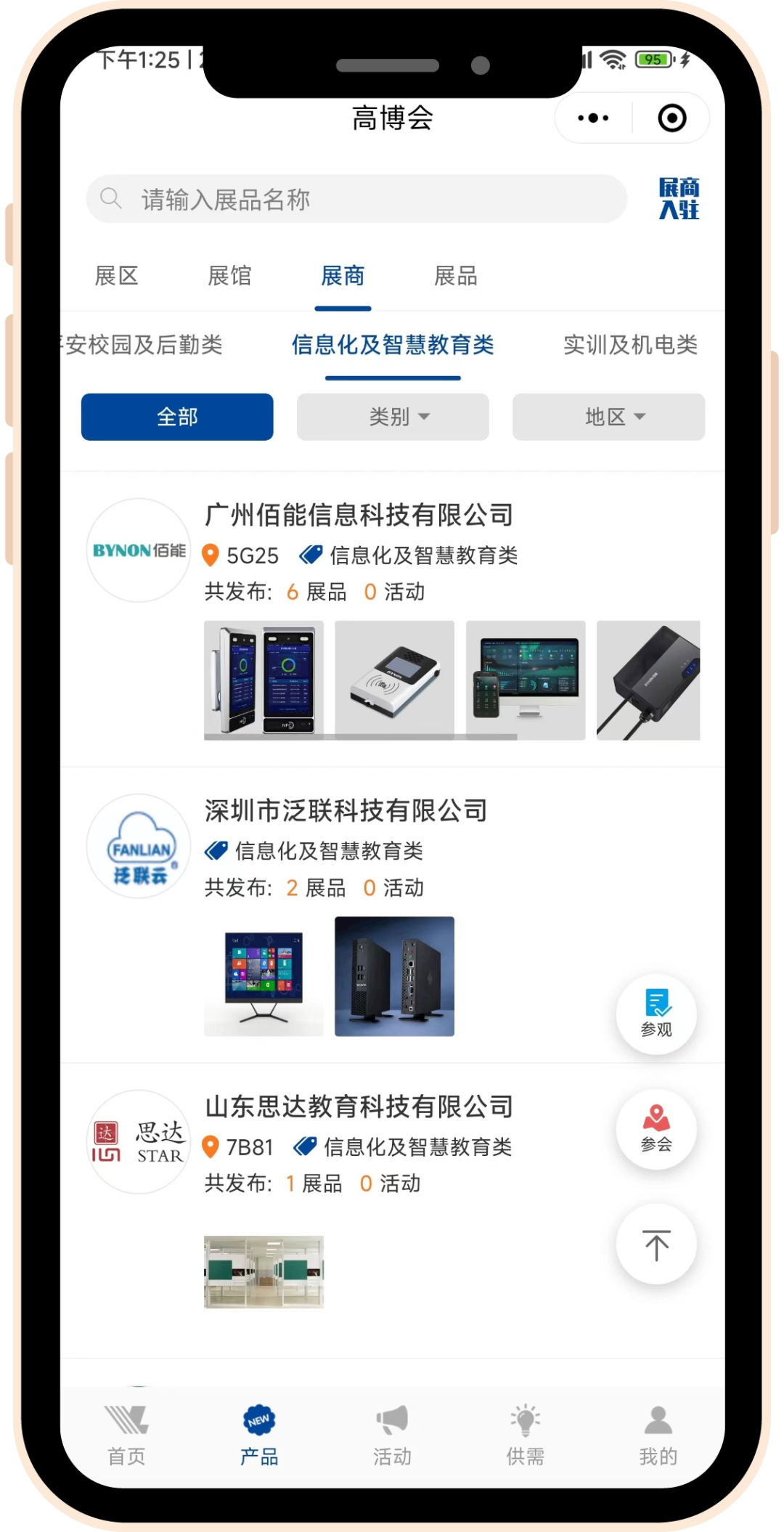Expand the 类别 dropdown

[x=393, y=417]
